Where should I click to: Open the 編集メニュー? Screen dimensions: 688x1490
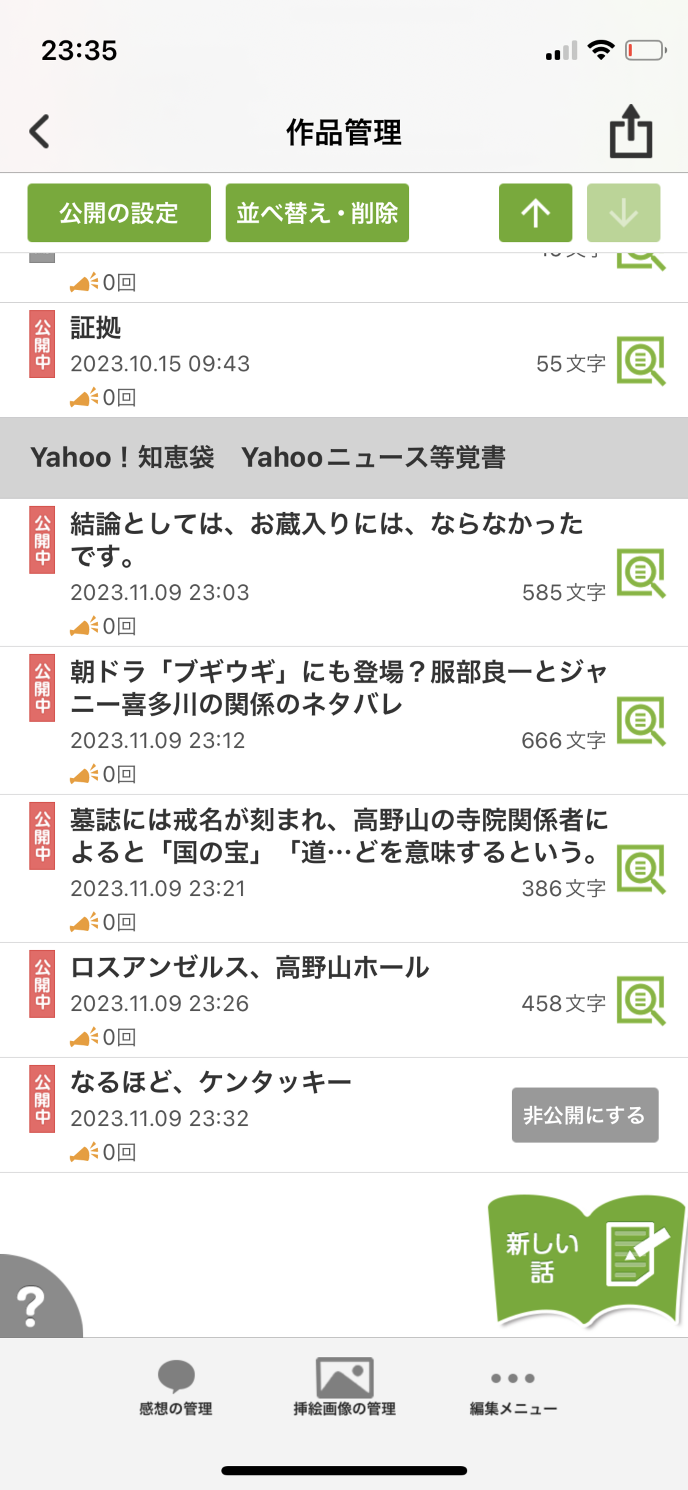513,1387
